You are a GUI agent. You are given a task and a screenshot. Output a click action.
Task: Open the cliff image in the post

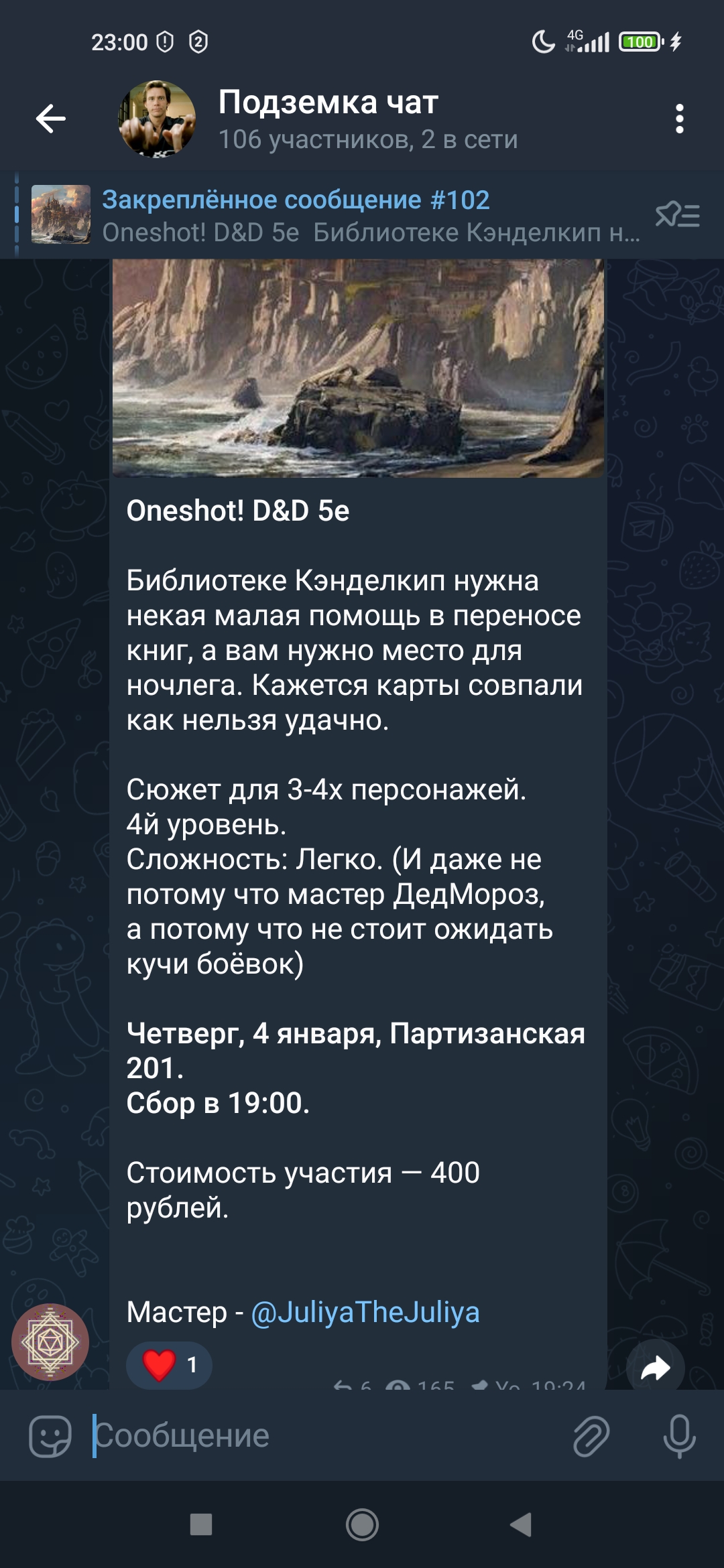click(359, 369)
